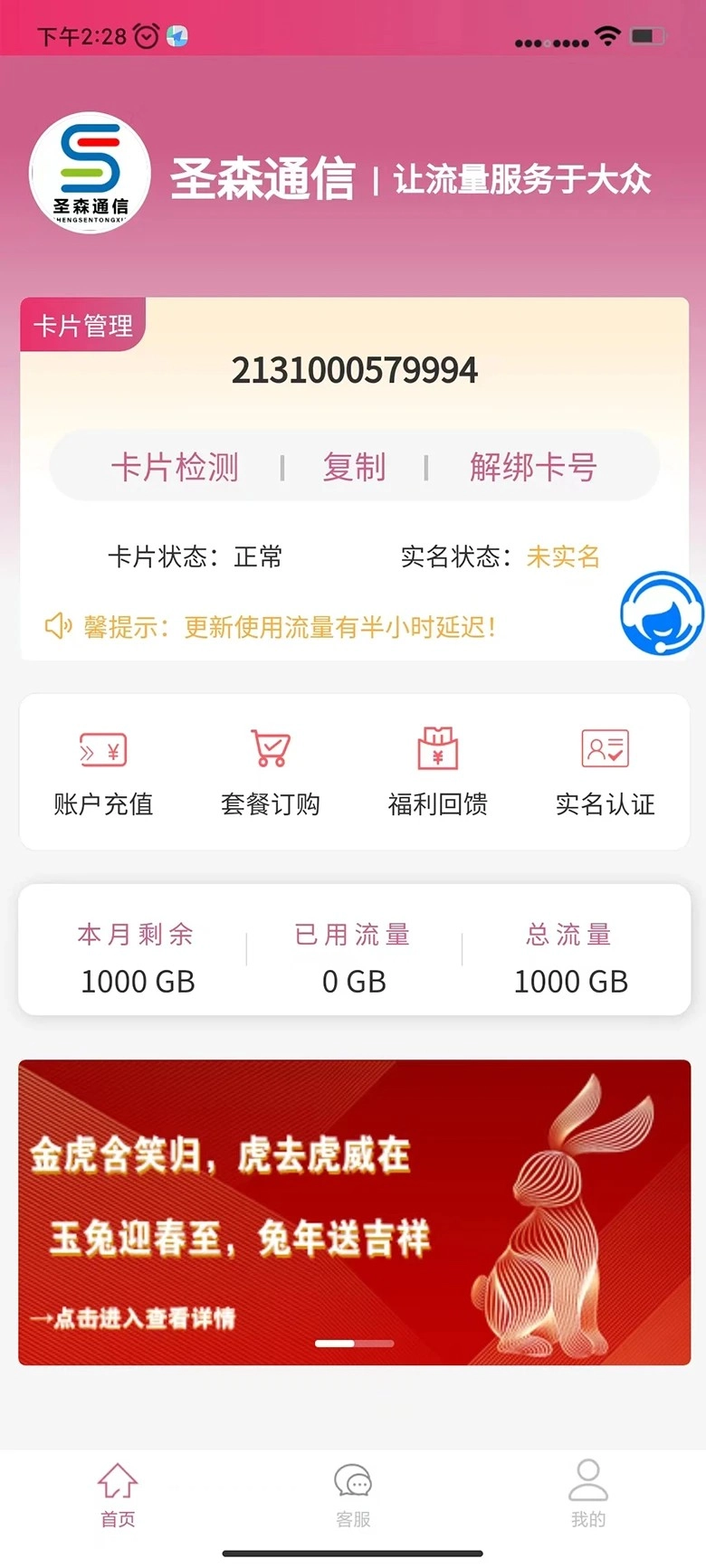This screenshot has width=706, height=1568.
Task: Tap the alarm clock icon in status bar
Action: tap(144, 35)
